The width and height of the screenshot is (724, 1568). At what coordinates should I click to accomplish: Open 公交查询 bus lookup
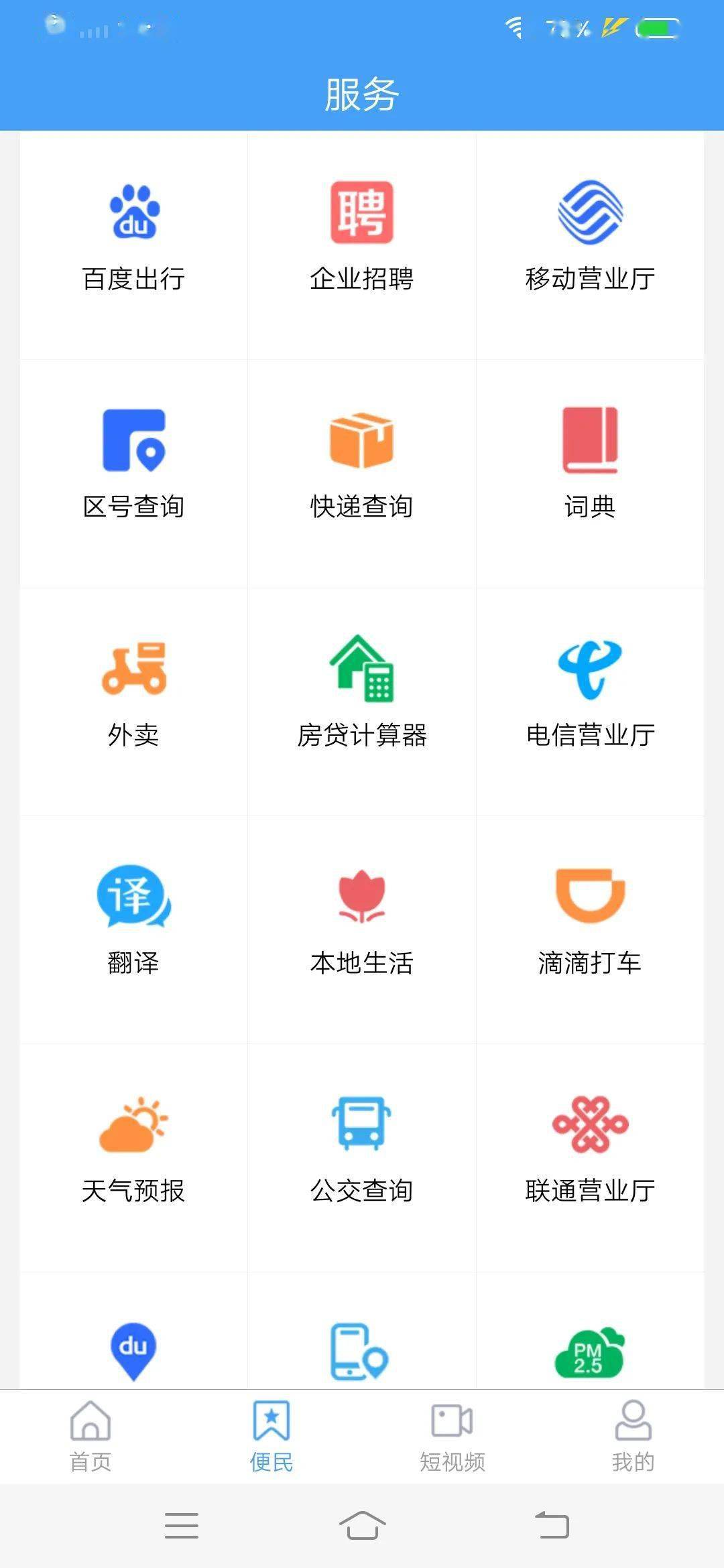click(x=361, y=1149)
